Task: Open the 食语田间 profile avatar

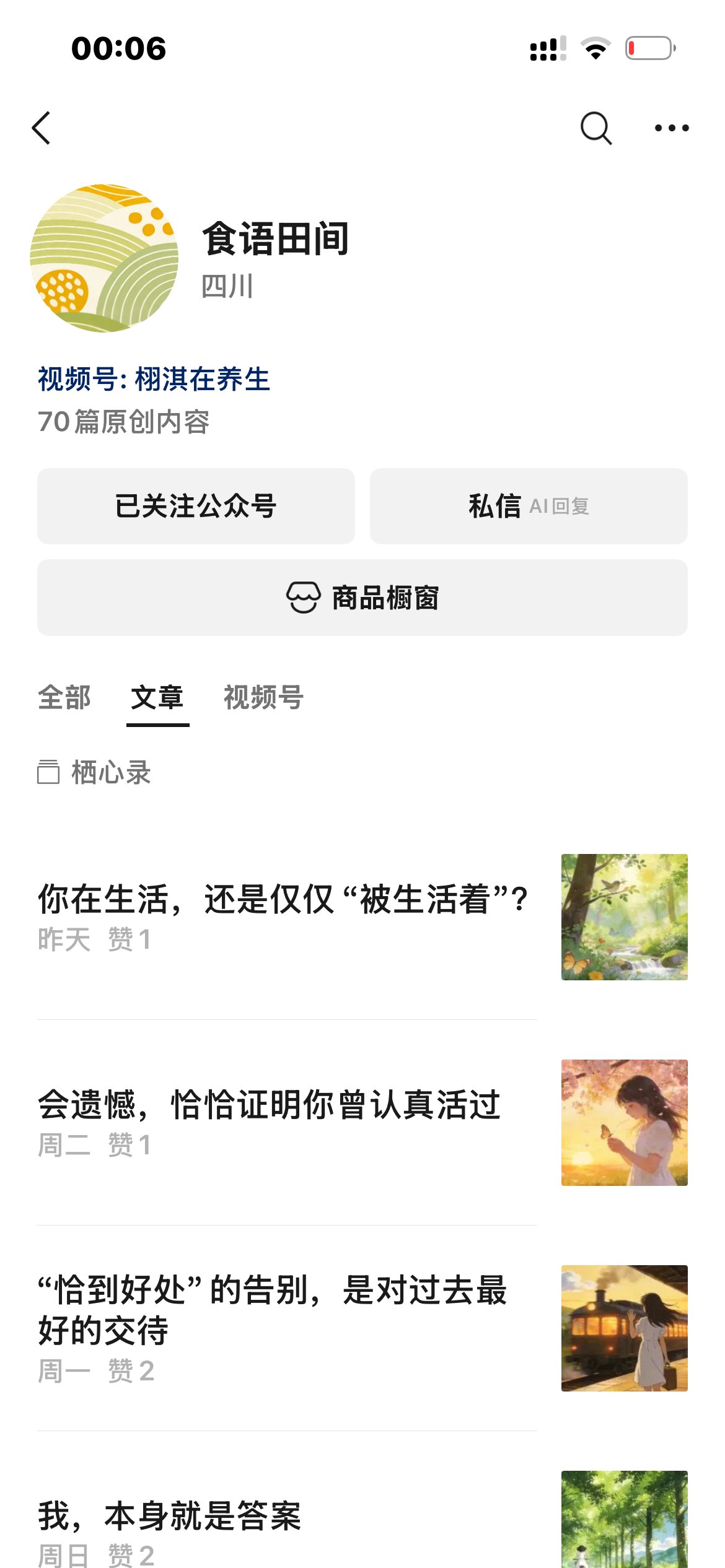Action: 104,258
